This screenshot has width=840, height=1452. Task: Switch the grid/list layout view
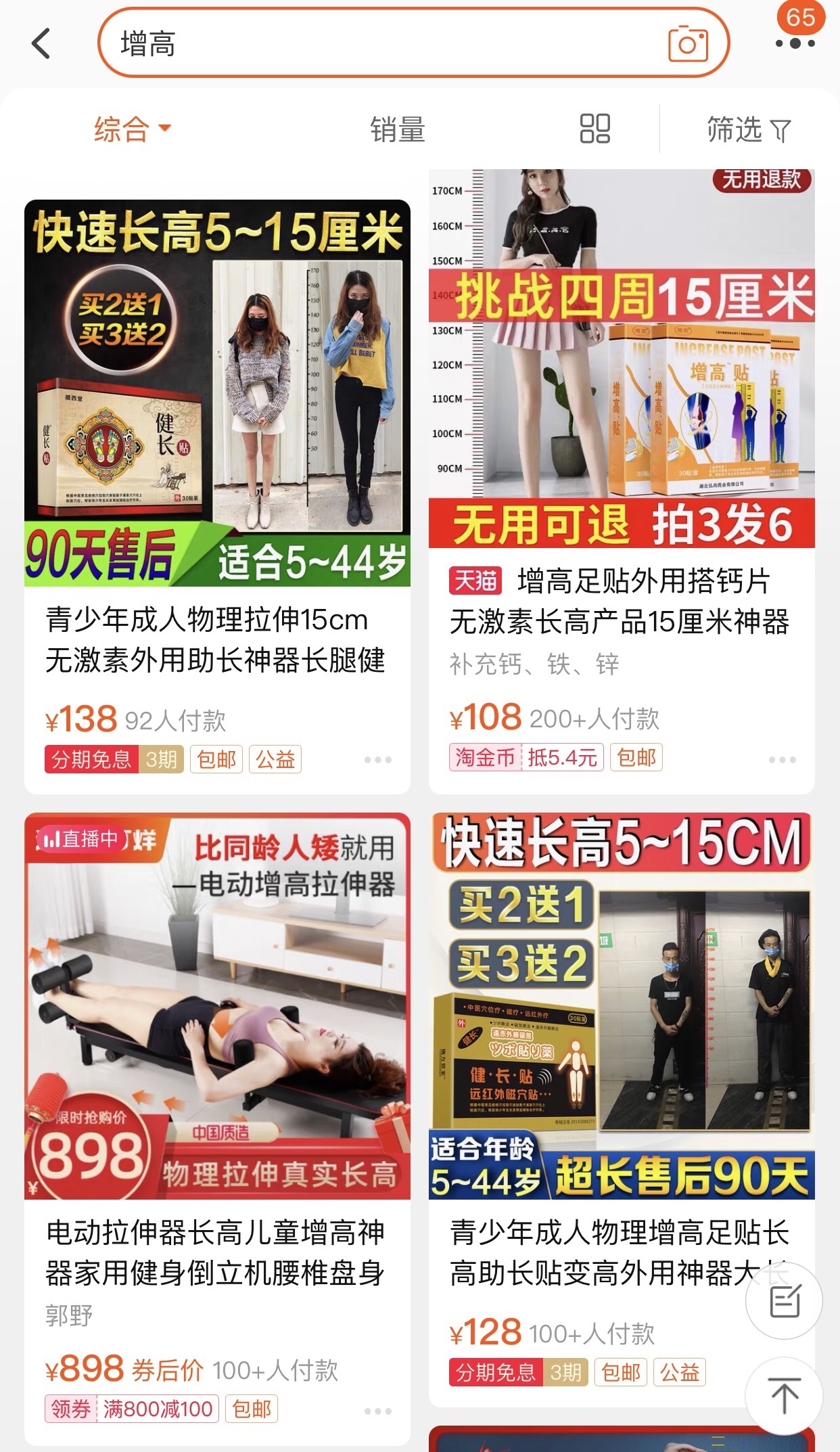click(x=594, y=129)
